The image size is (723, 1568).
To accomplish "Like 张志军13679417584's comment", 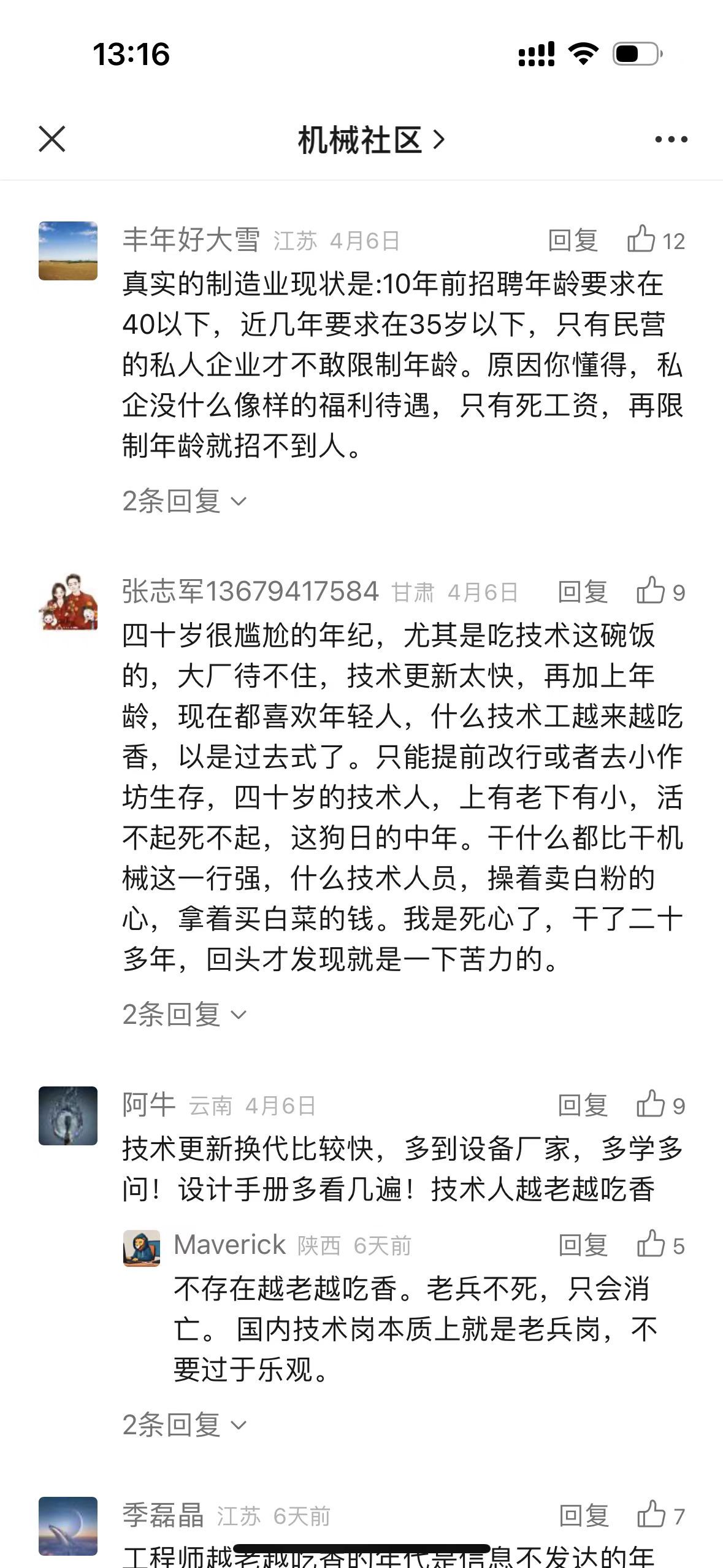I will point(660,592).
